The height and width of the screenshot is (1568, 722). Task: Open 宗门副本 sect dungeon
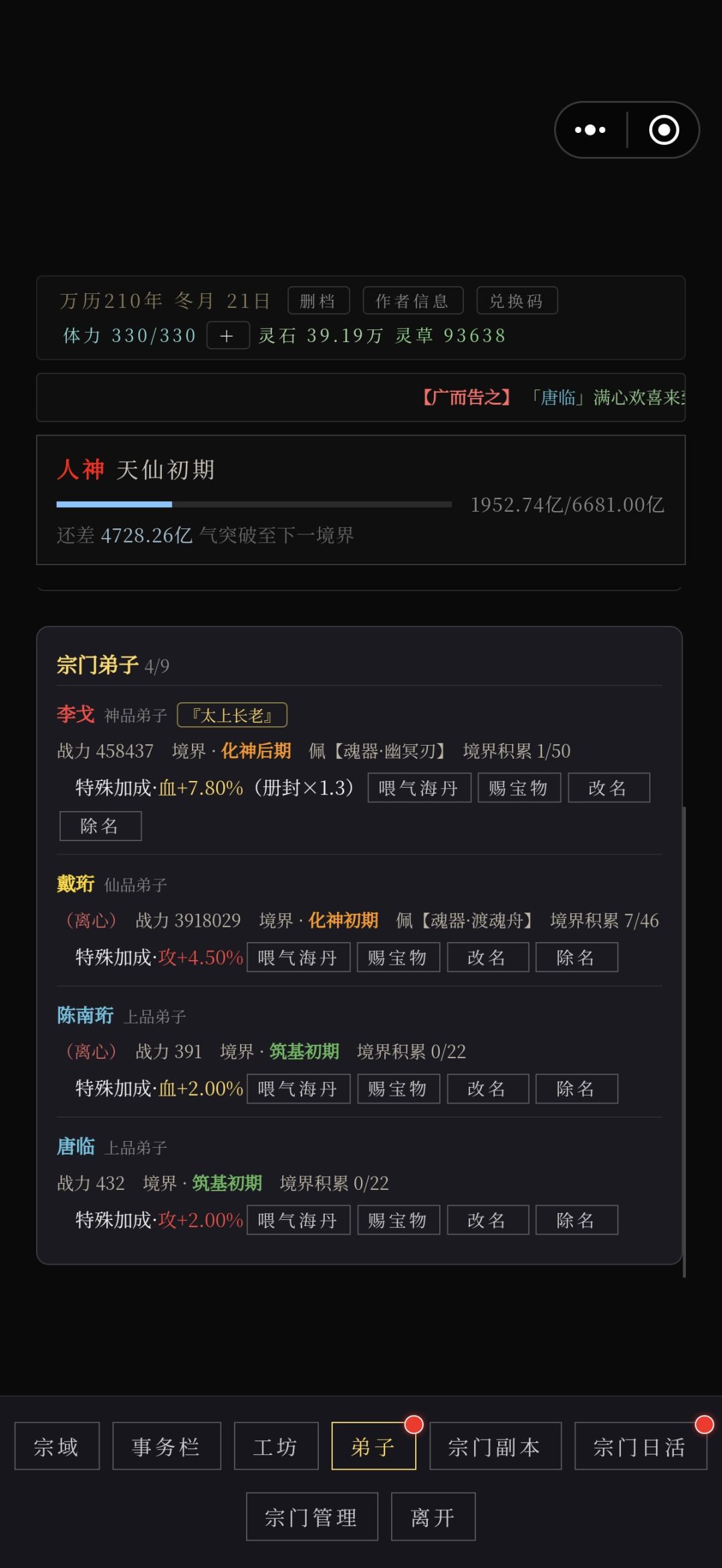pyautogui.click(x=495, y=1446)
